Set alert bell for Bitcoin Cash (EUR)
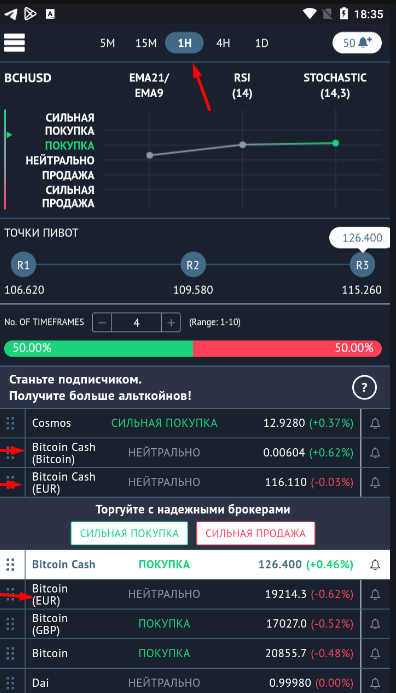 375,482
